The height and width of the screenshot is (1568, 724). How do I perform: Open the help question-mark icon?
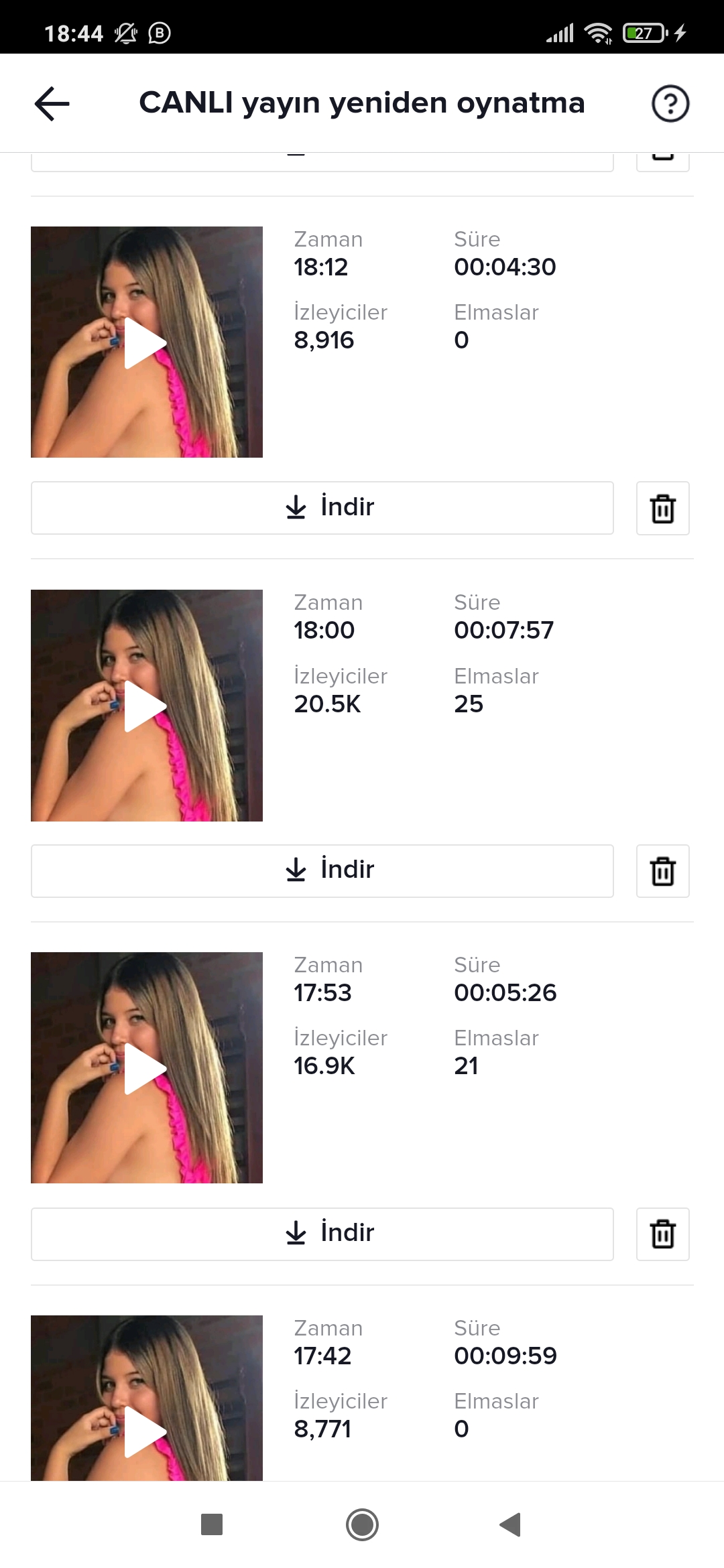(x=670, y=104)
